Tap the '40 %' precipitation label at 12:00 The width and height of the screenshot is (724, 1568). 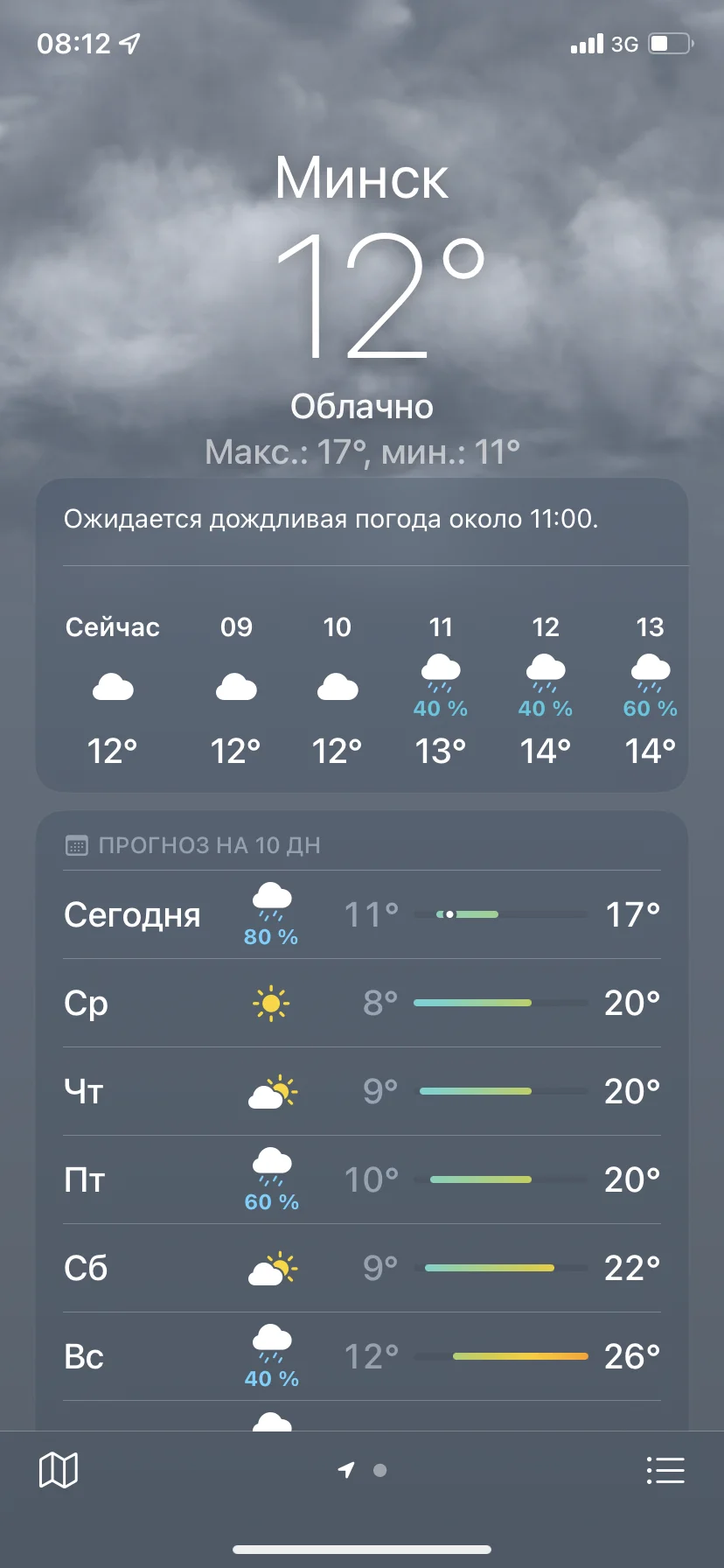545,710
